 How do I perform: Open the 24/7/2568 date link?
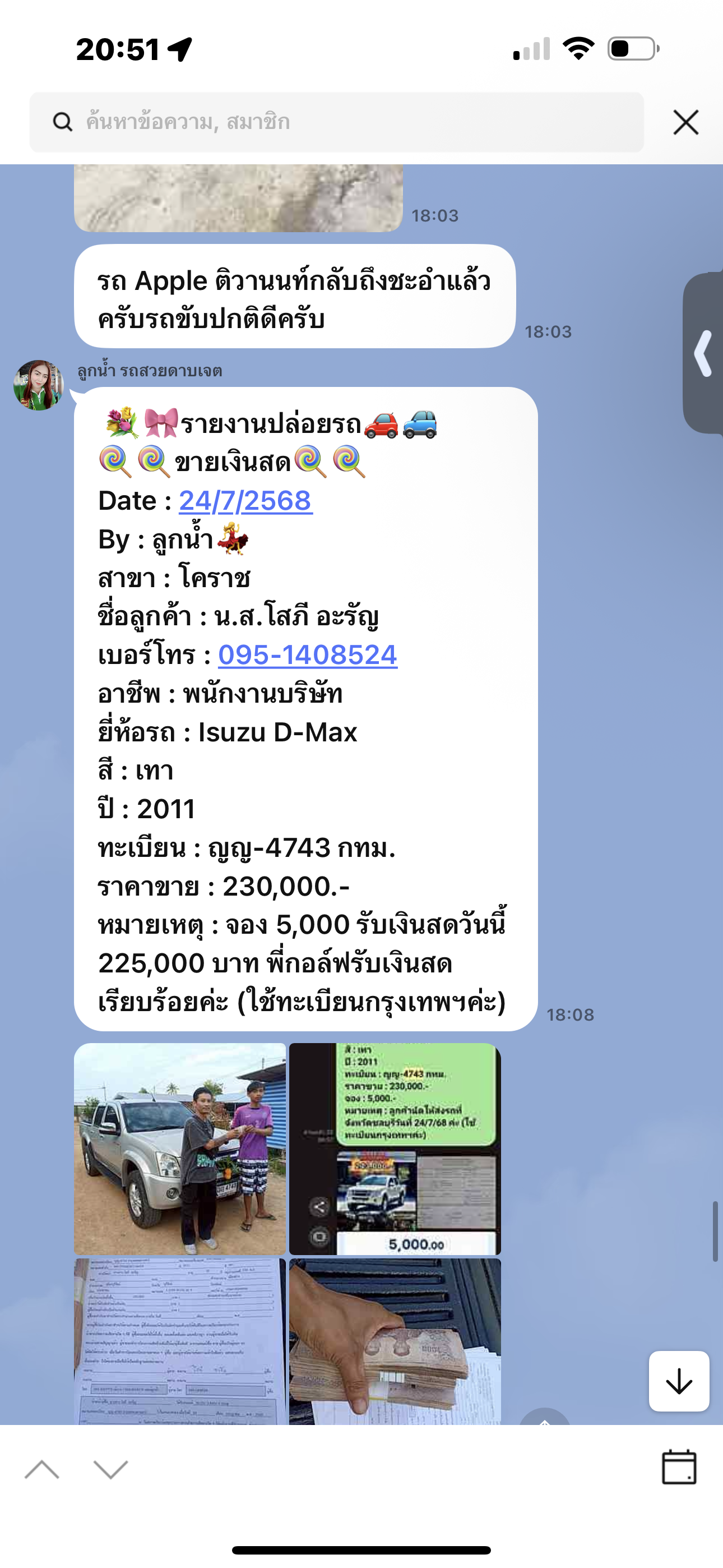click(245, 501)
